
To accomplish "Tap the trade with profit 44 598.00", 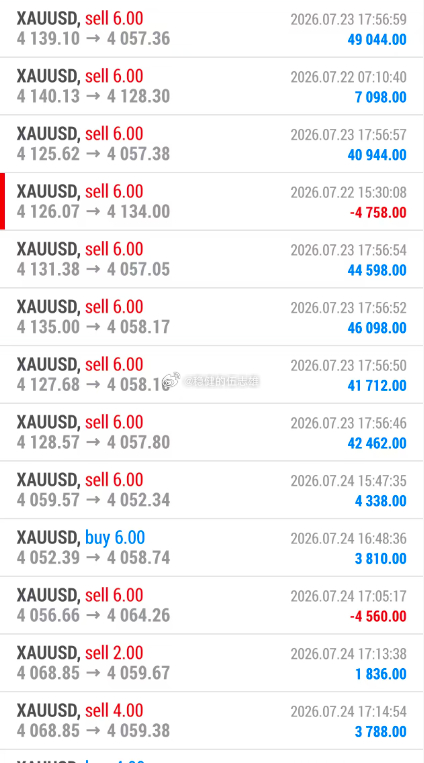I will (212, 259).
